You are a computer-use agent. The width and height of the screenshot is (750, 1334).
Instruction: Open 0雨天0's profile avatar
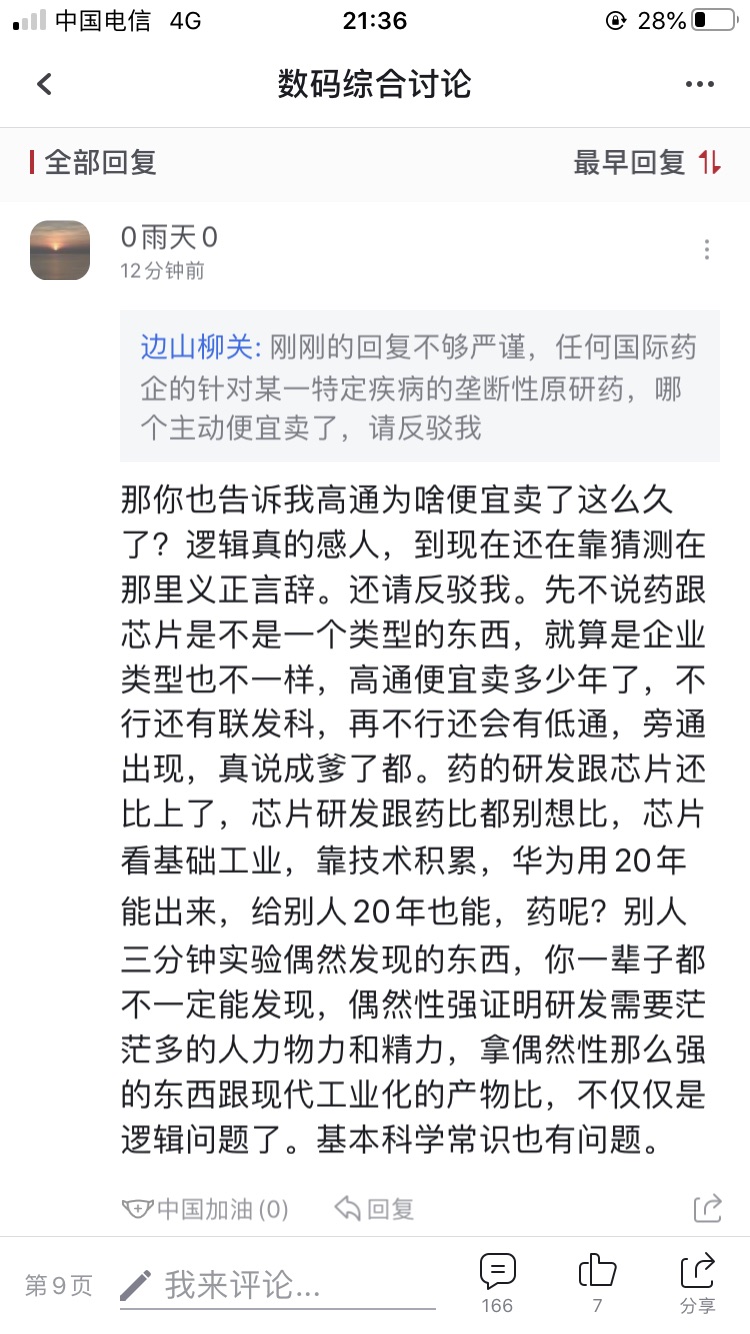click(x=60, y=250)
